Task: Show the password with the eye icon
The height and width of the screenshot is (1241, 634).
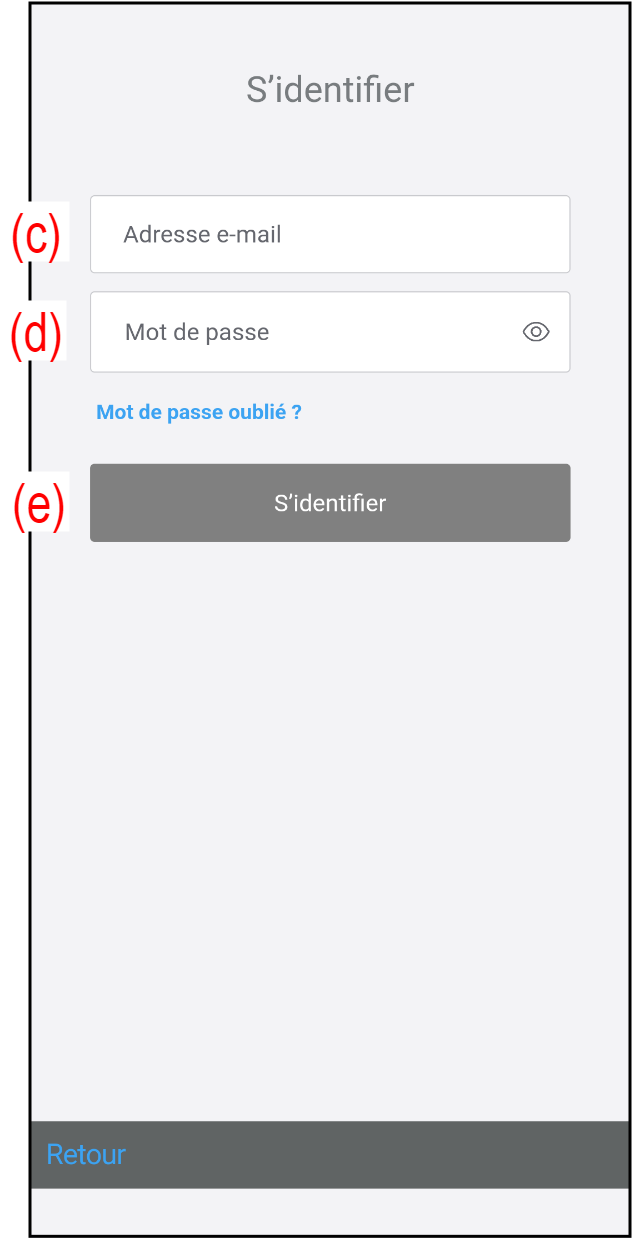Action: pyautogui.click(x=536, y=332)
